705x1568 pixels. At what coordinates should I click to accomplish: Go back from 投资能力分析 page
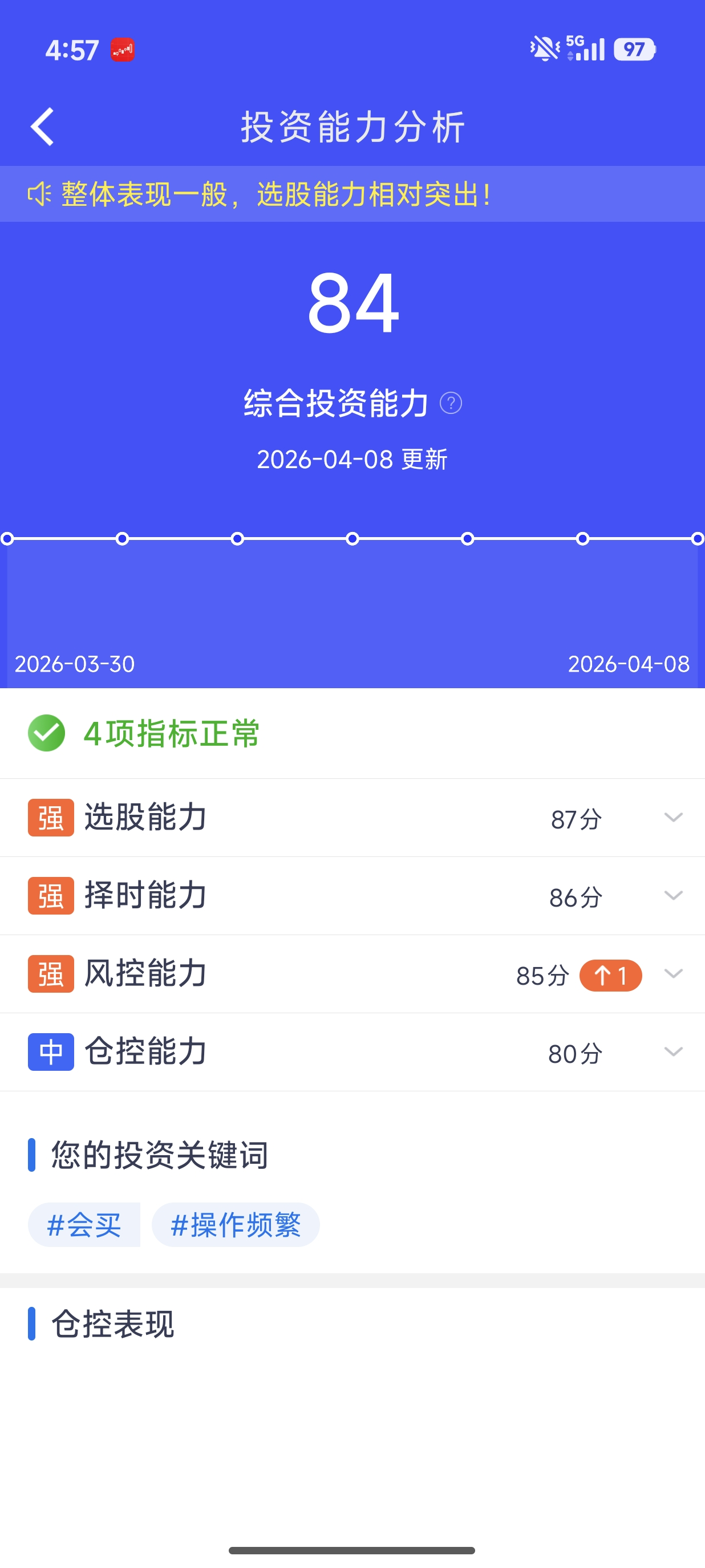coord(42,127)
